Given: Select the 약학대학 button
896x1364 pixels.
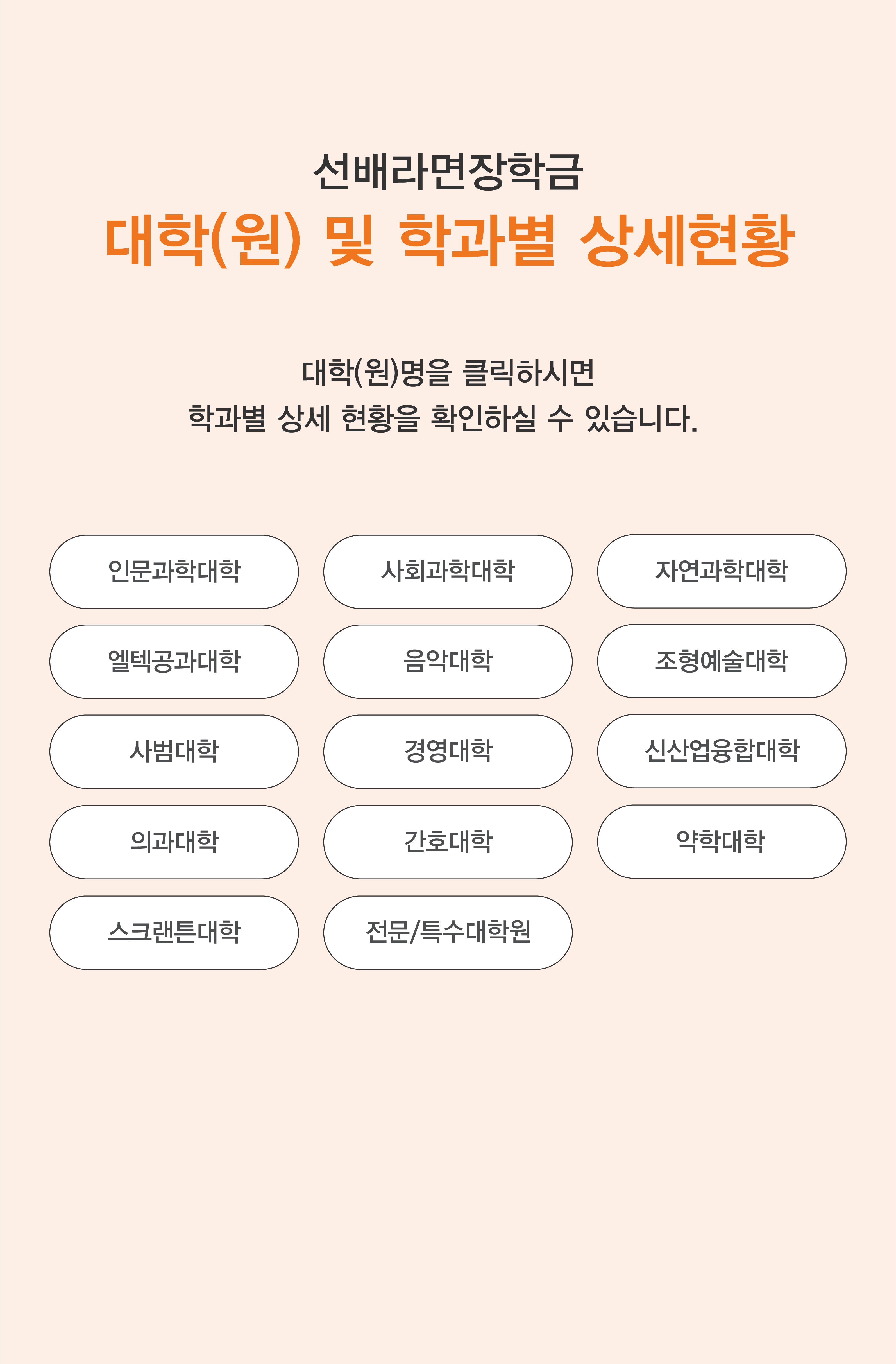Looking at the screenshot, I should pyautogui.click(x=721, y=841).
